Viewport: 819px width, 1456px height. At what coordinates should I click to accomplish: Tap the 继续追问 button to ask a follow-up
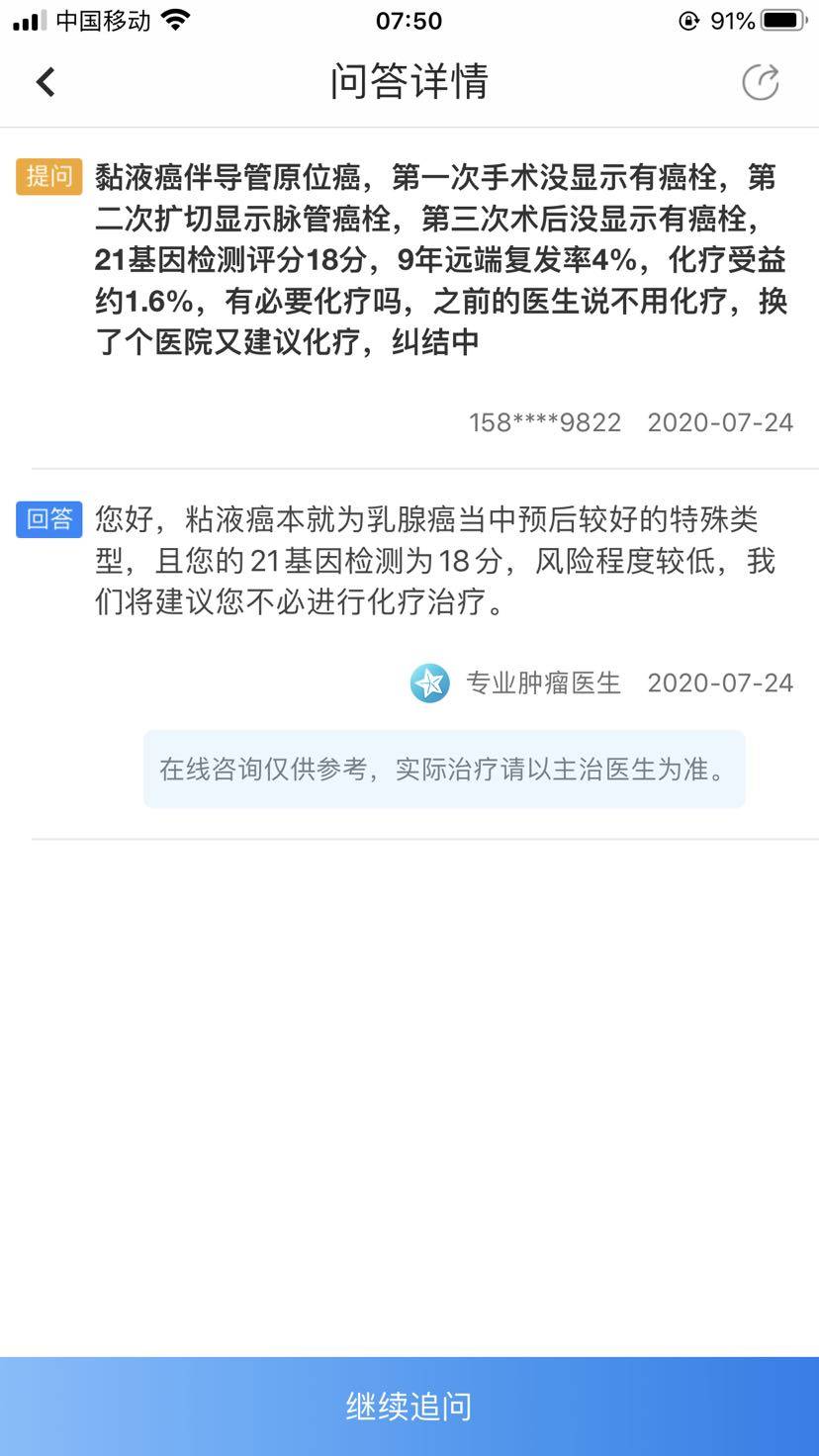coord(409,1406)
